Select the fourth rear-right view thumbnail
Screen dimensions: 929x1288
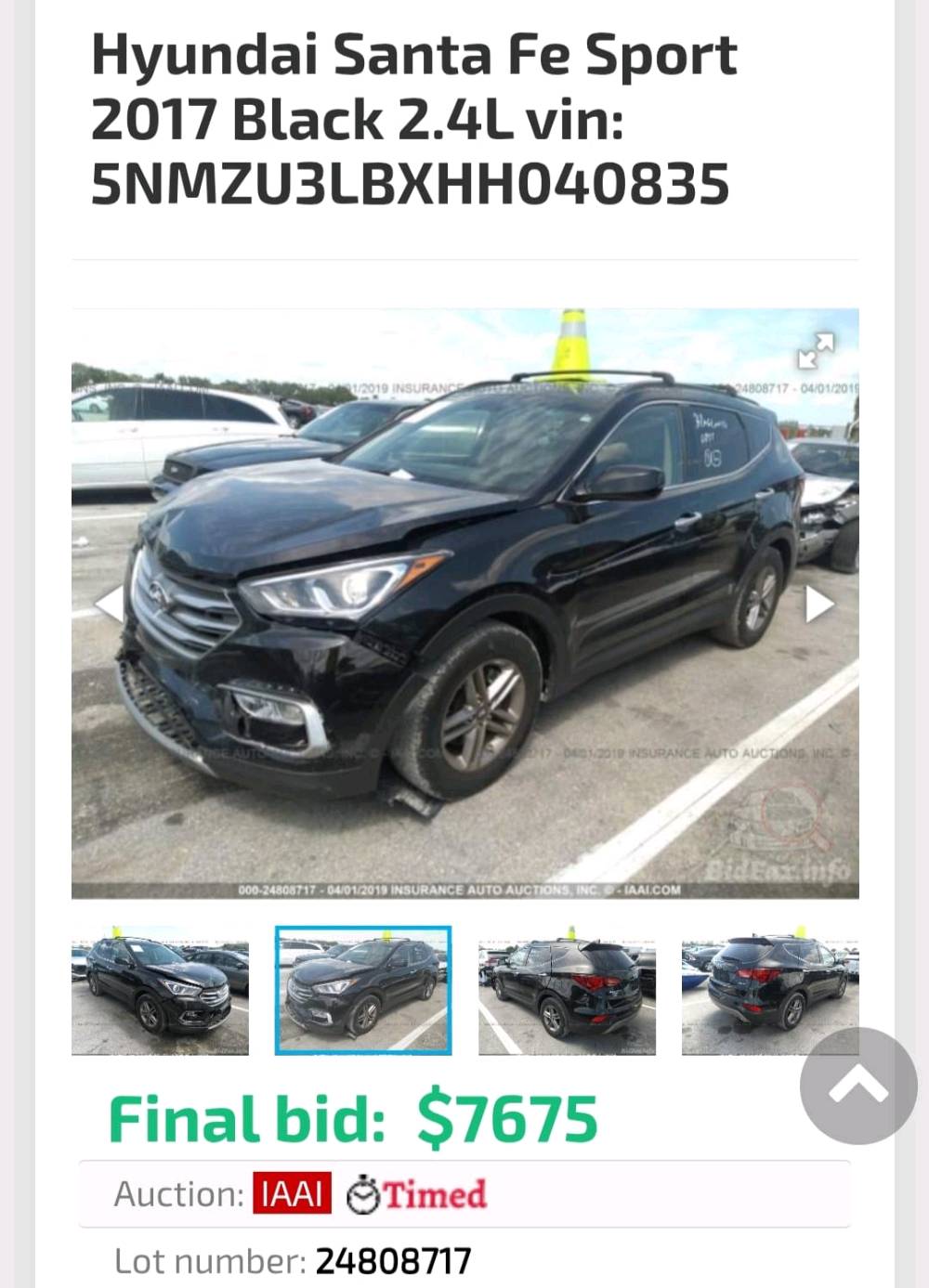pos(769,990)
